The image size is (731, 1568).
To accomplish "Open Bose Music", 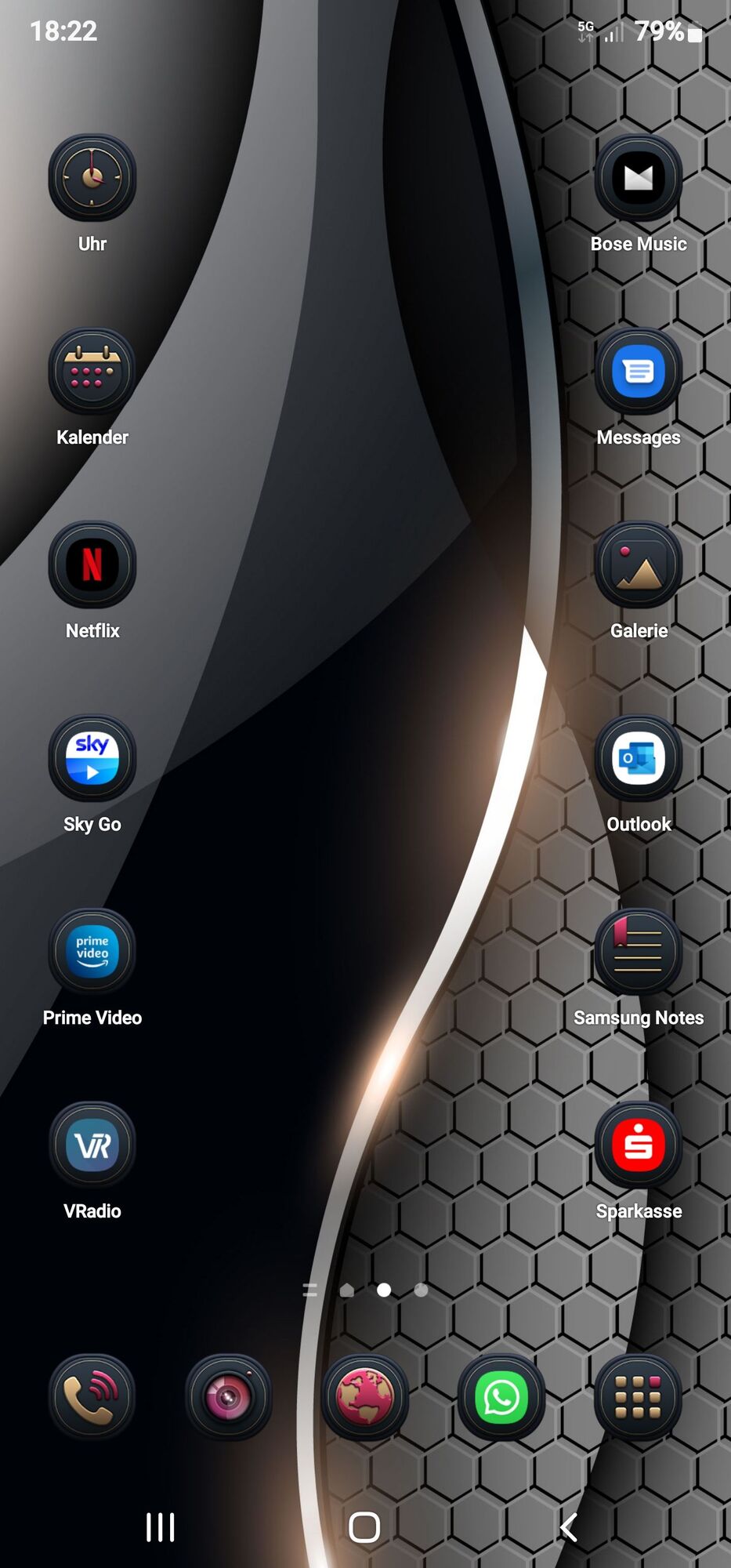I will (x=639, y=178).
